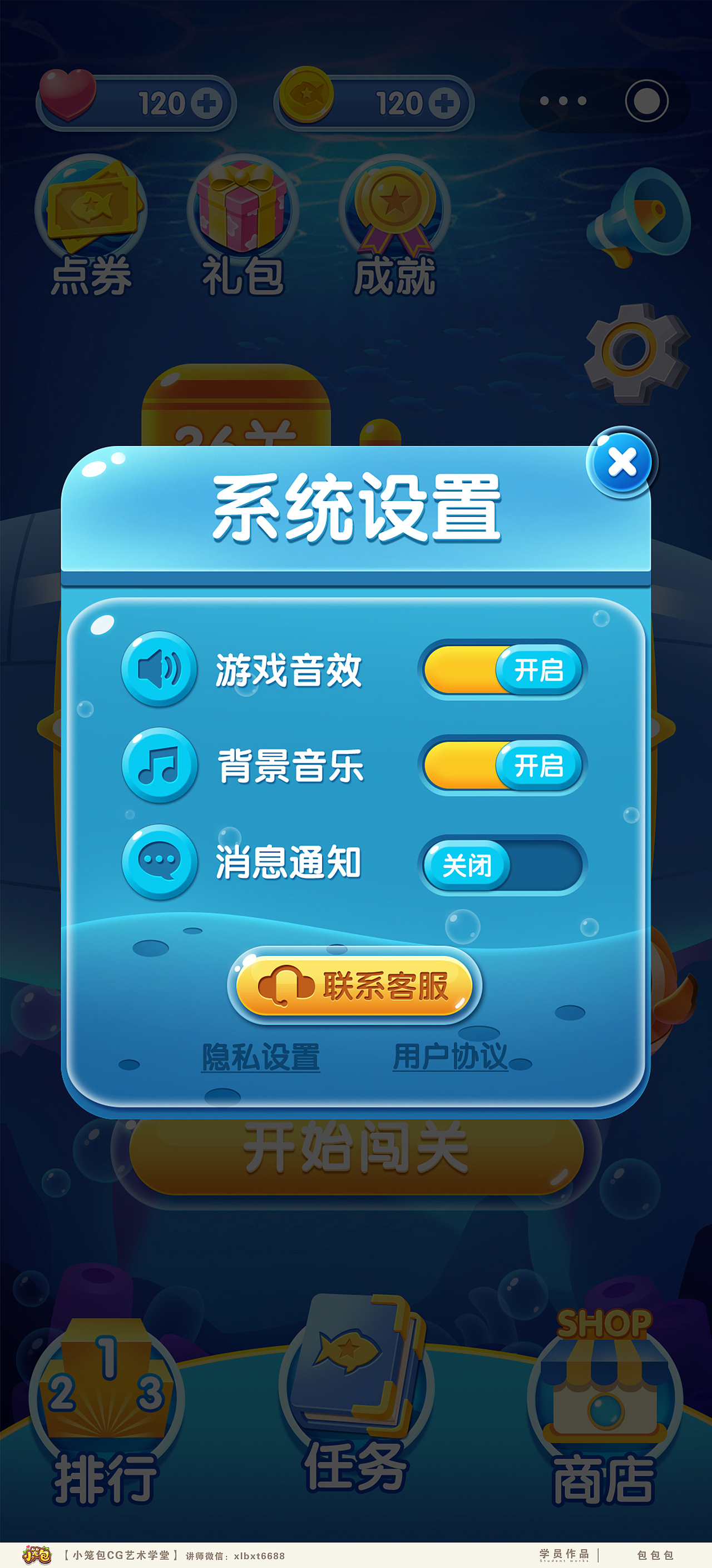Turn off the 游戏音效 switch

point(502,669)
